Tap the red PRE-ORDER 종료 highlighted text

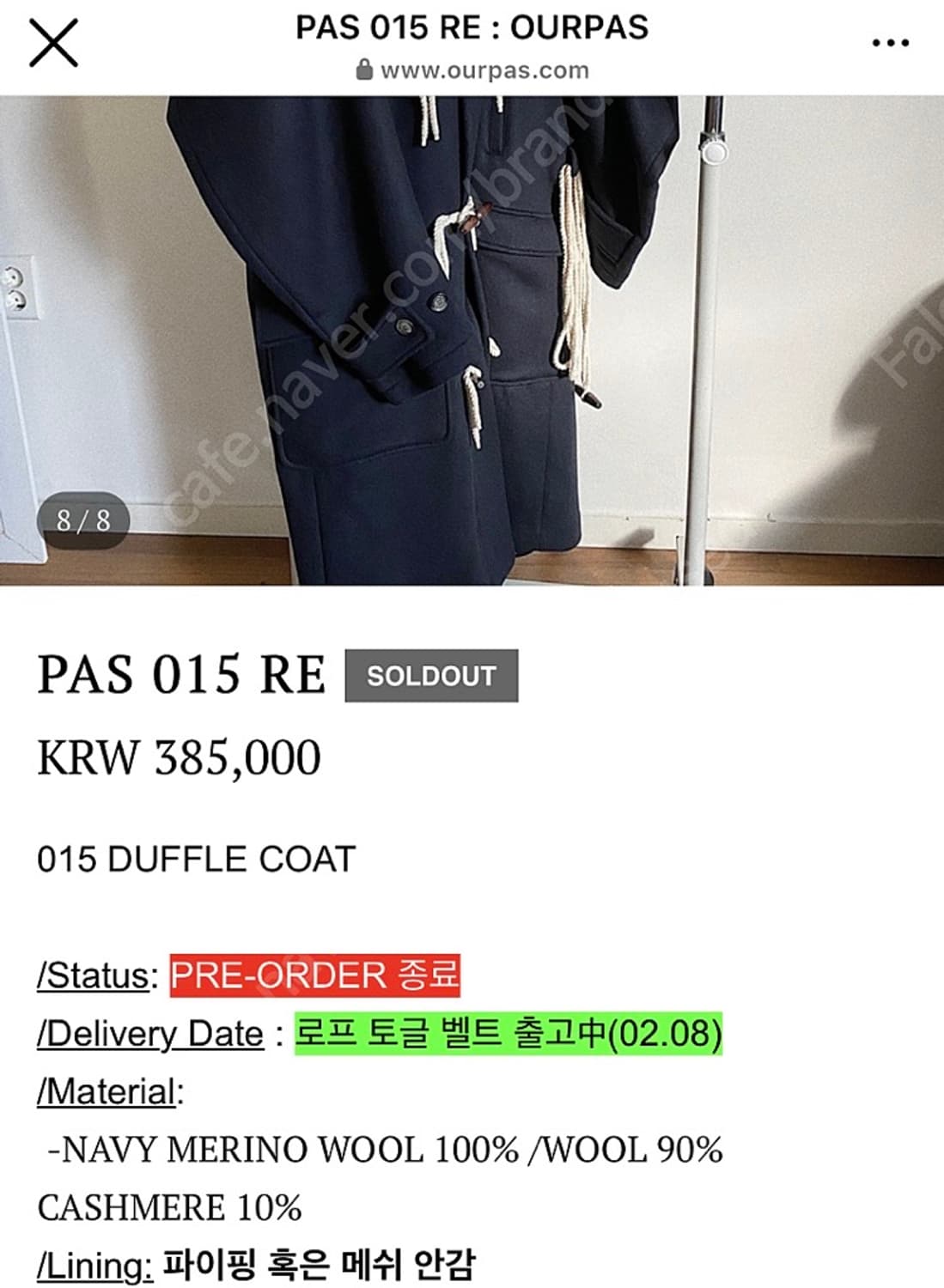click(x=320, y=975)
